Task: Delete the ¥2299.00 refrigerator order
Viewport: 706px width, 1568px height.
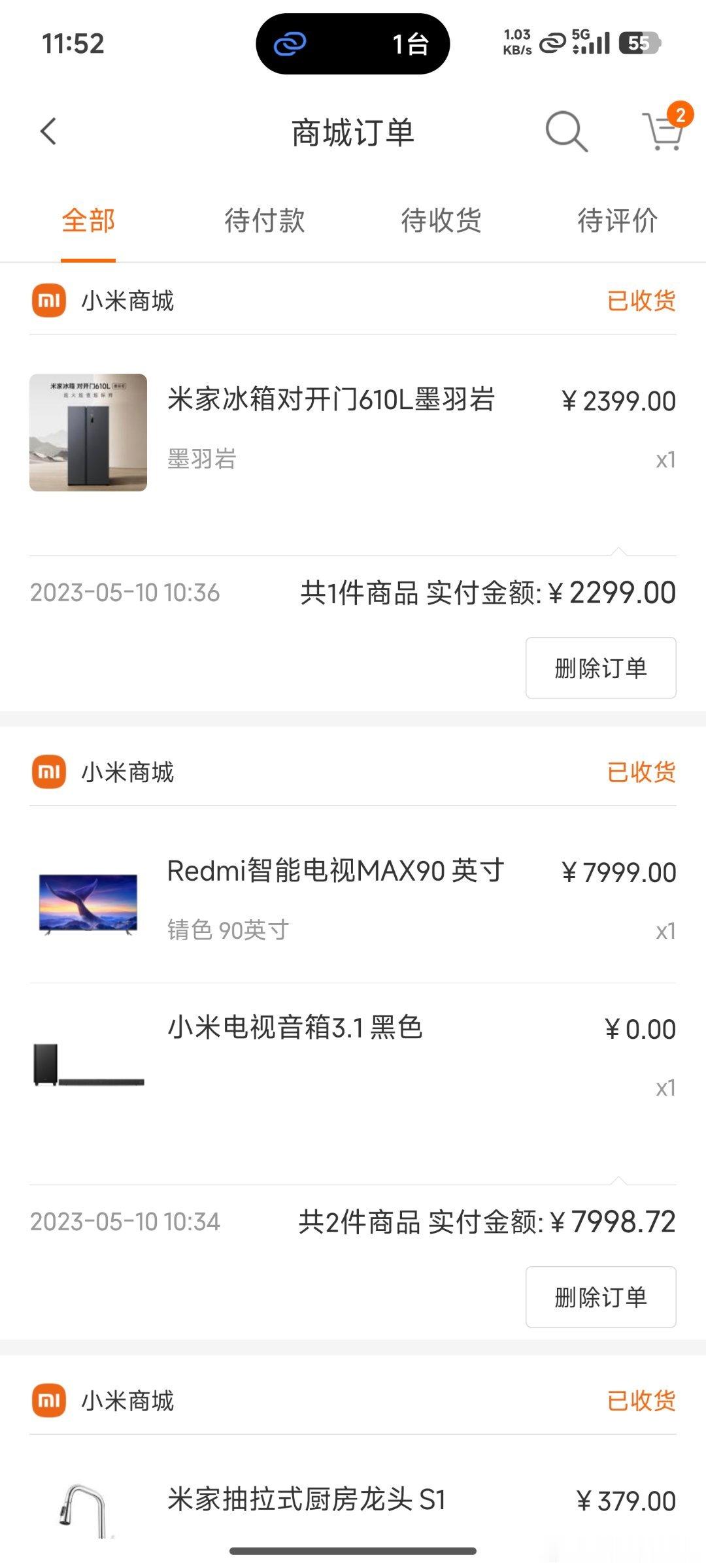Action: tap(601, 668)
